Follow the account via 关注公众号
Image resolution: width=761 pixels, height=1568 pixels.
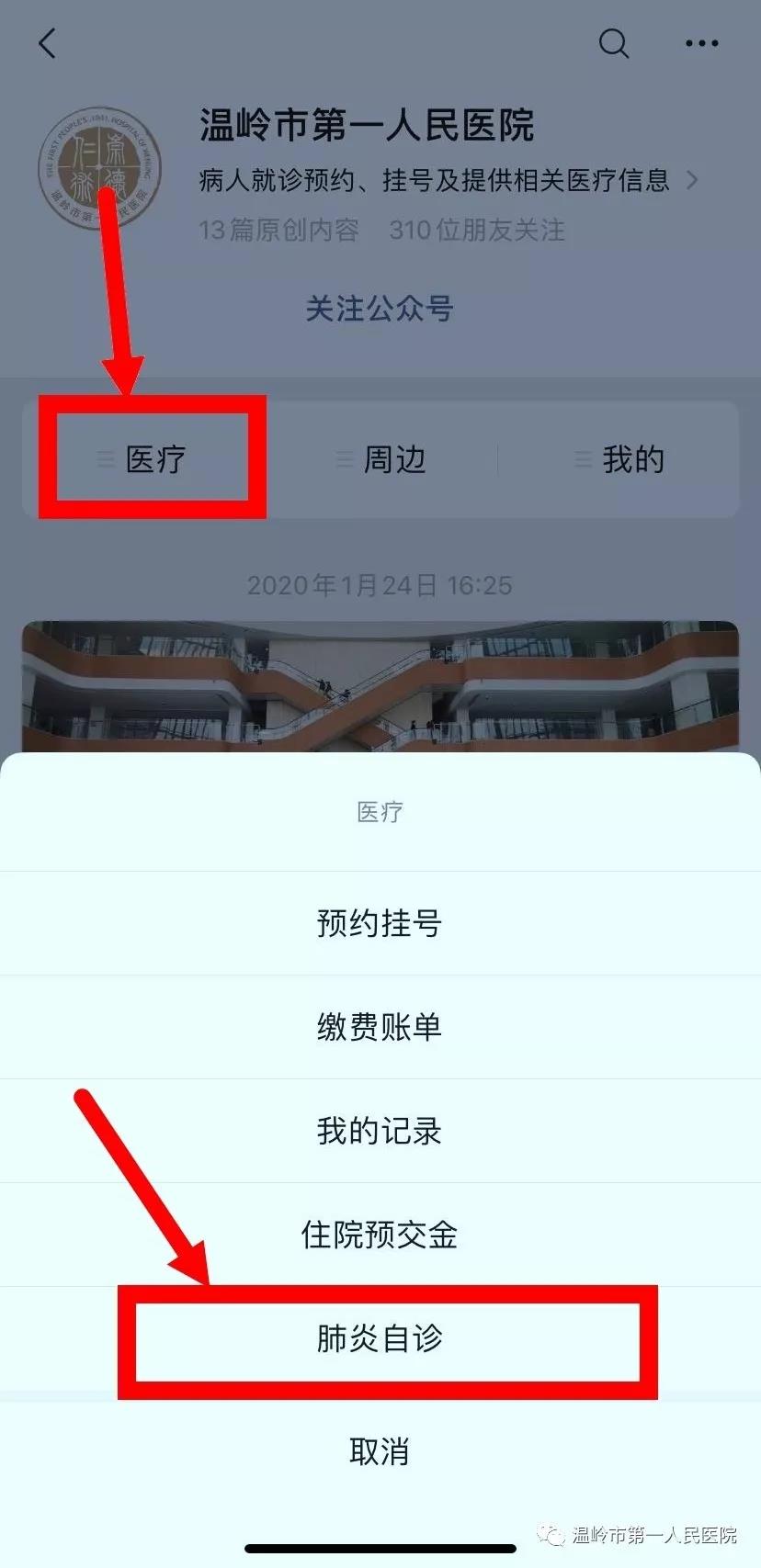[380, 309]
